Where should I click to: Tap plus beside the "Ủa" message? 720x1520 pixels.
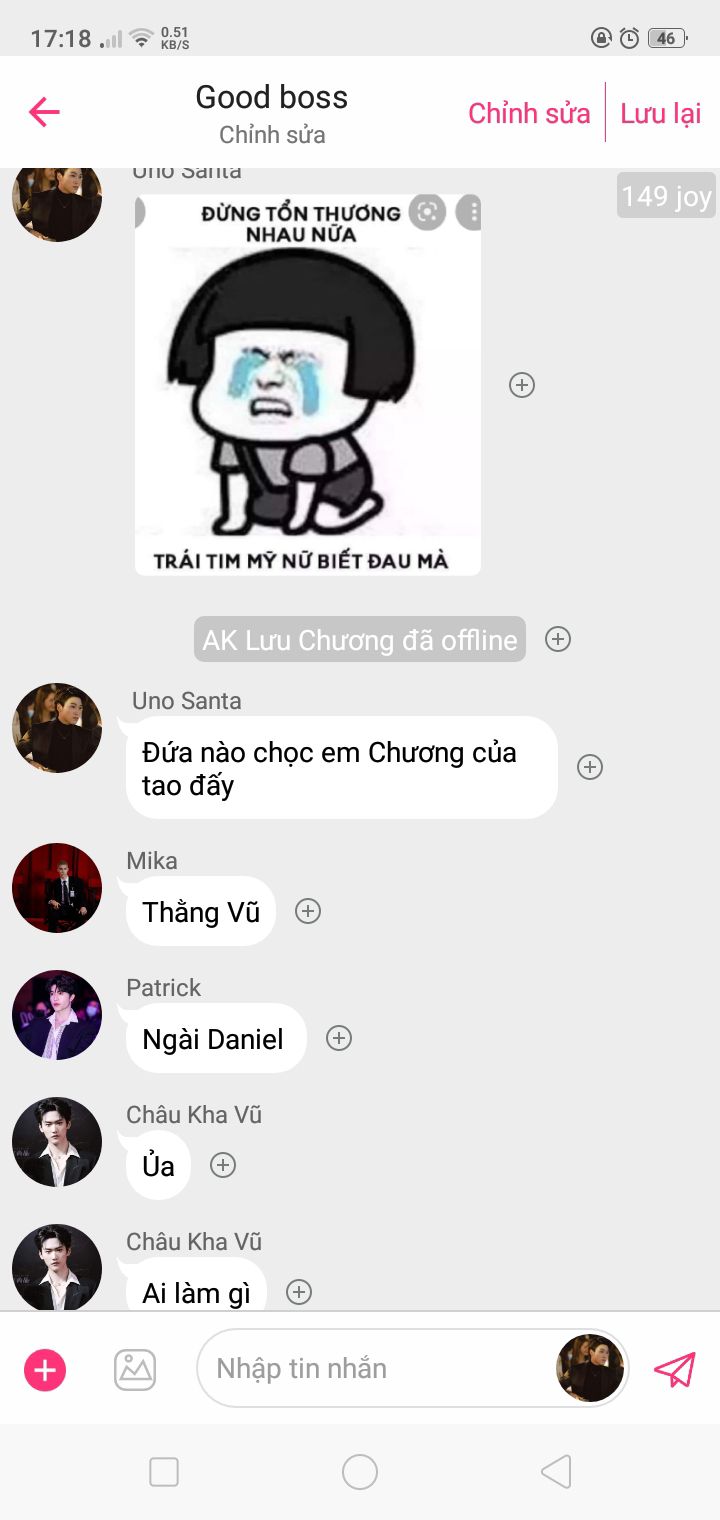coord(223,1165)
